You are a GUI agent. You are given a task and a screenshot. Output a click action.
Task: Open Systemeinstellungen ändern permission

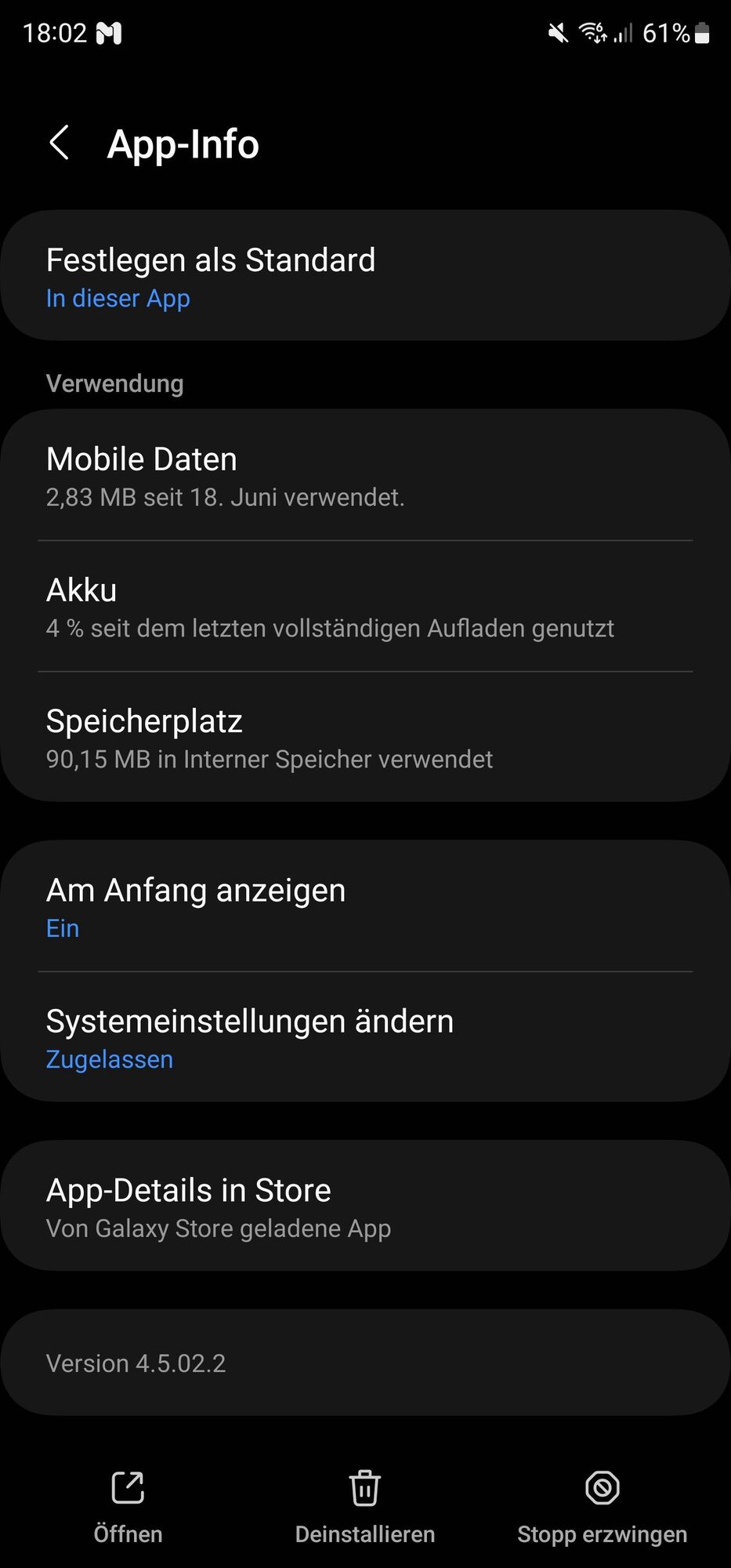point(365,1037)
